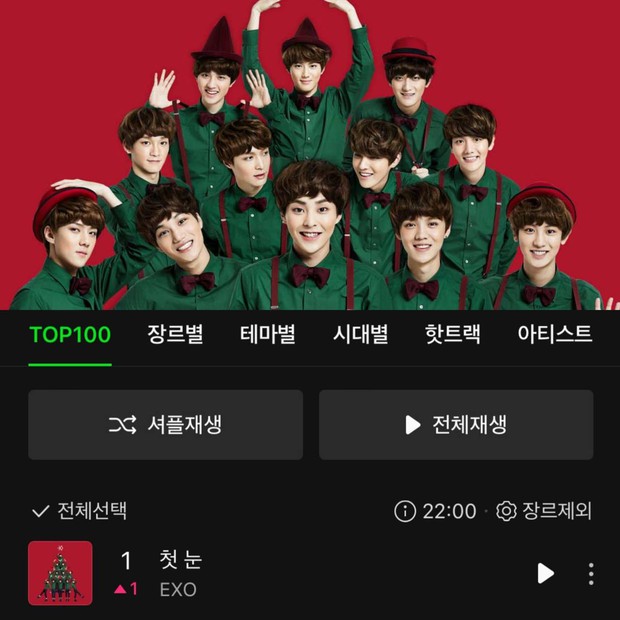The width and height of the screenshot is (620, 620).
Task: Start shuffle play with 셔플재생
Action: 165,424
